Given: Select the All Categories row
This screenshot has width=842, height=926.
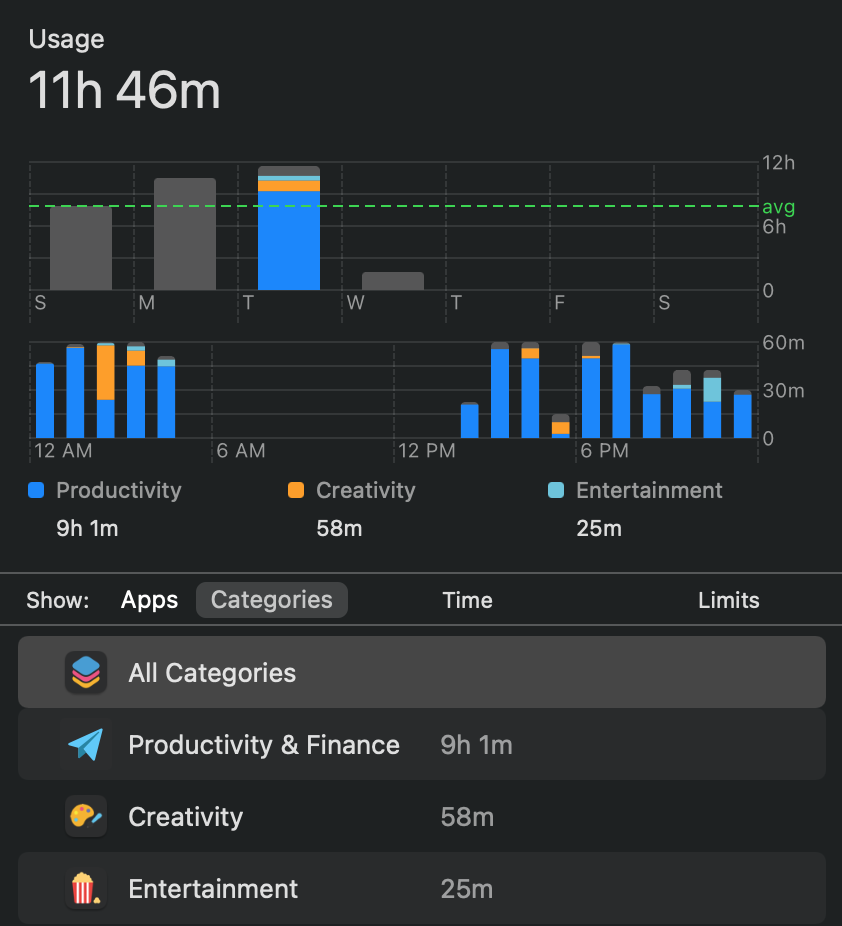Looking at the screenshot, I should pyautogui.click(x=421, y=672).
